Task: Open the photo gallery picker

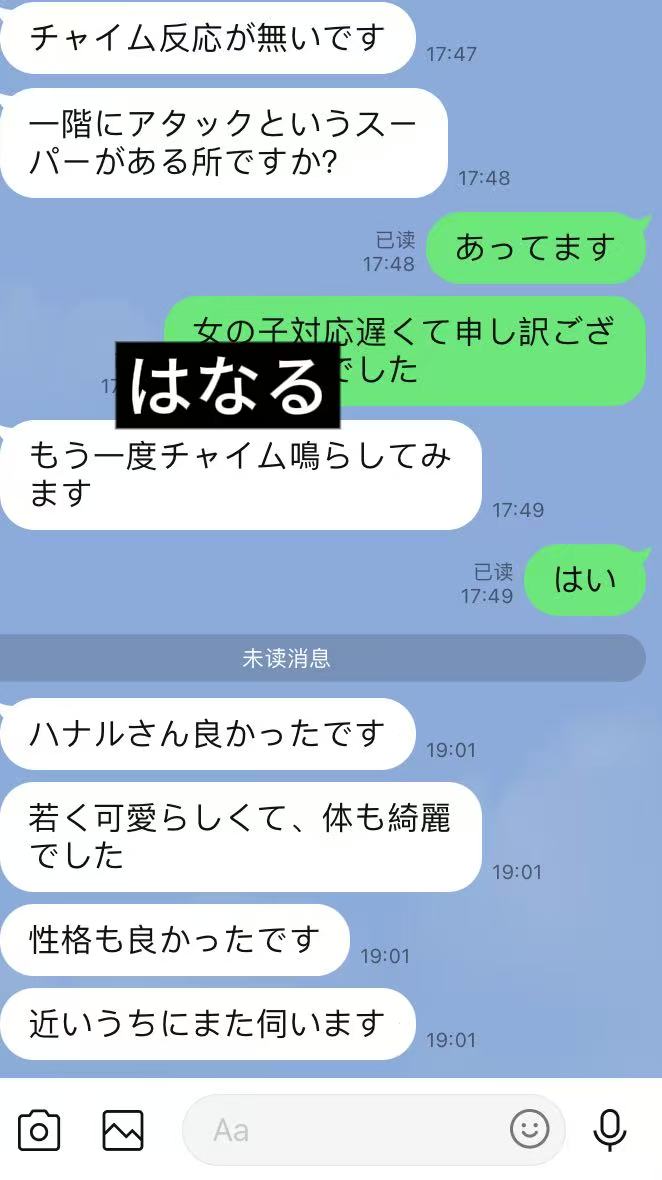Action: [123, 1130]
